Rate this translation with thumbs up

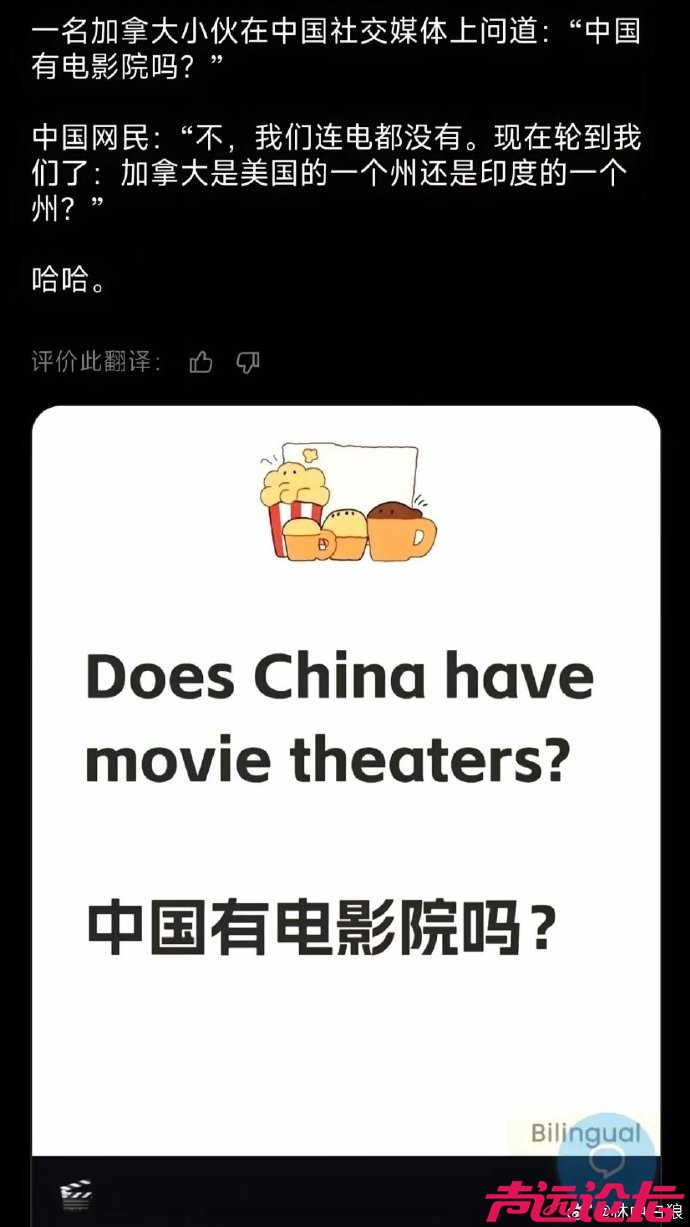(x=201, y=362)
